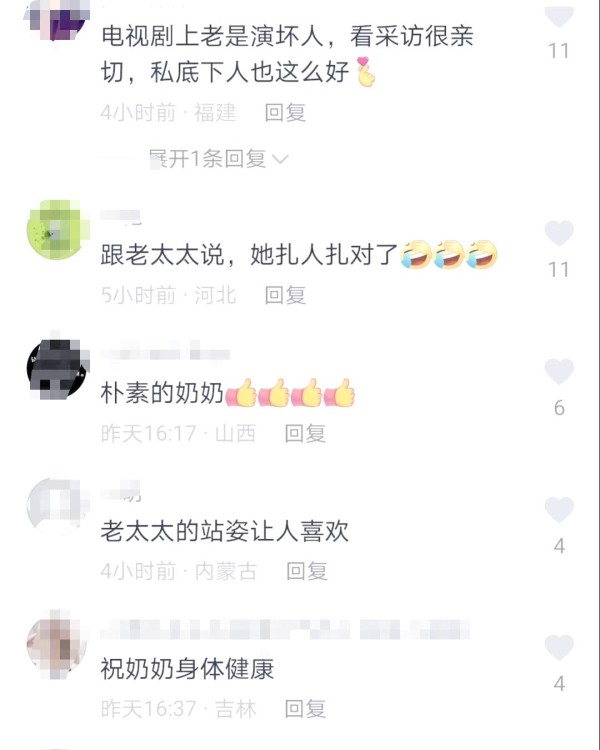Screen dimensions: 600x750
Task: Like the comment 朴素的奶奶
Action: pyautogui.click(x=559, y=372)
